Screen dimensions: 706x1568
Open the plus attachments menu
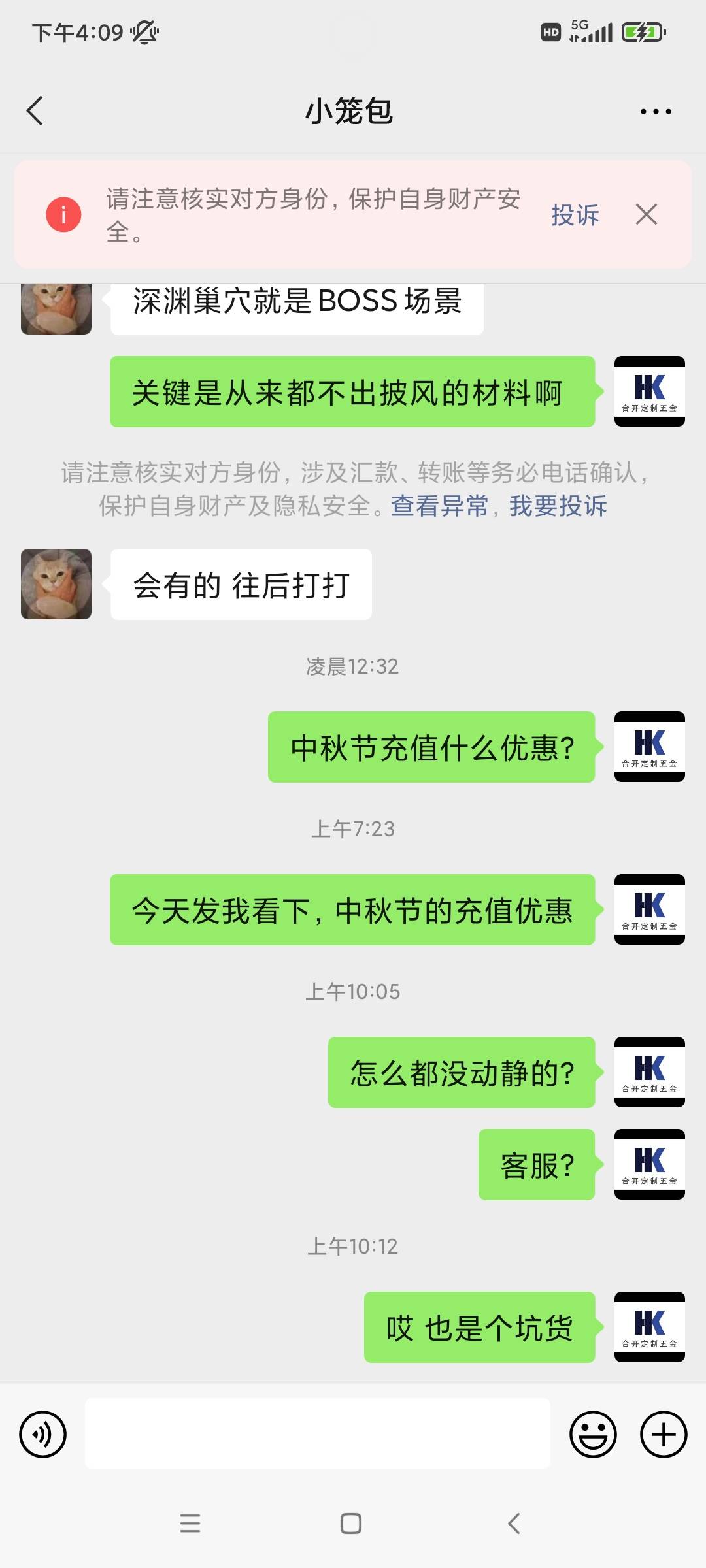click(x=664, y=1434)
